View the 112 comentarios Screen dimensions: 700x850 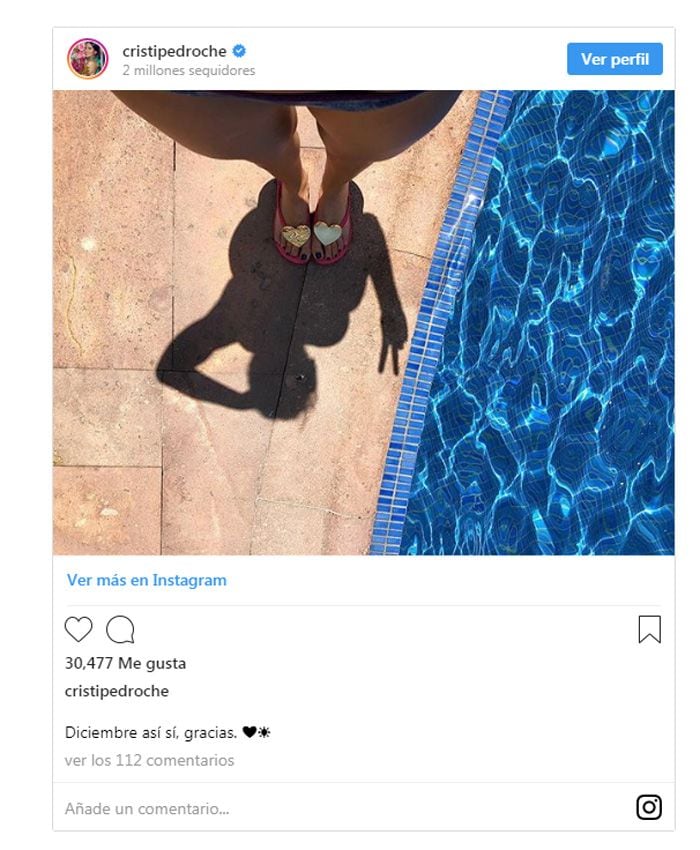tap(149, 760)
